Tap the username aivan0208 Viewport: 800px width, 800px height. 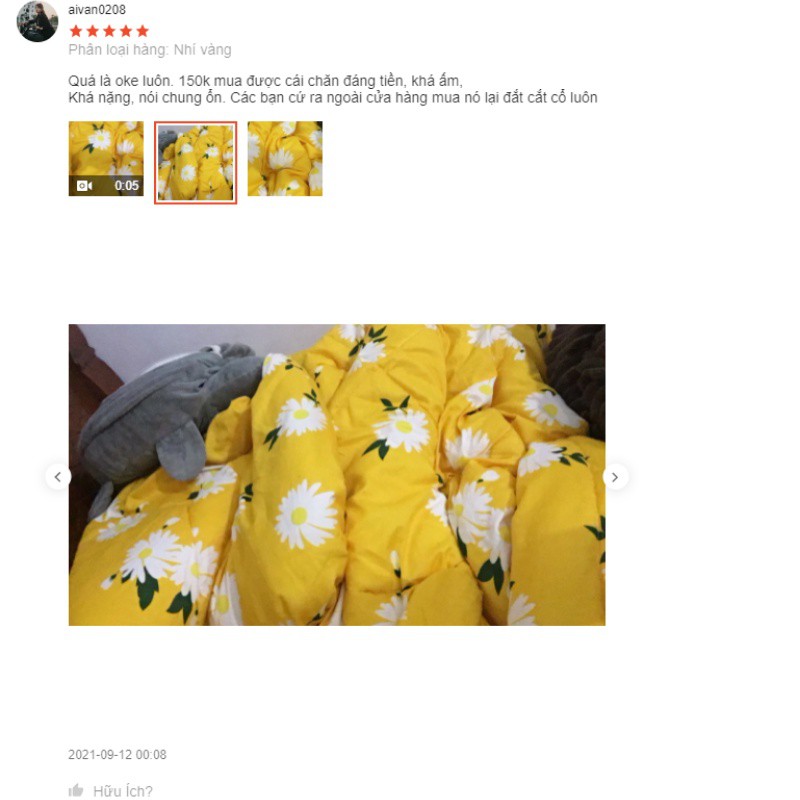click(97, 10)
